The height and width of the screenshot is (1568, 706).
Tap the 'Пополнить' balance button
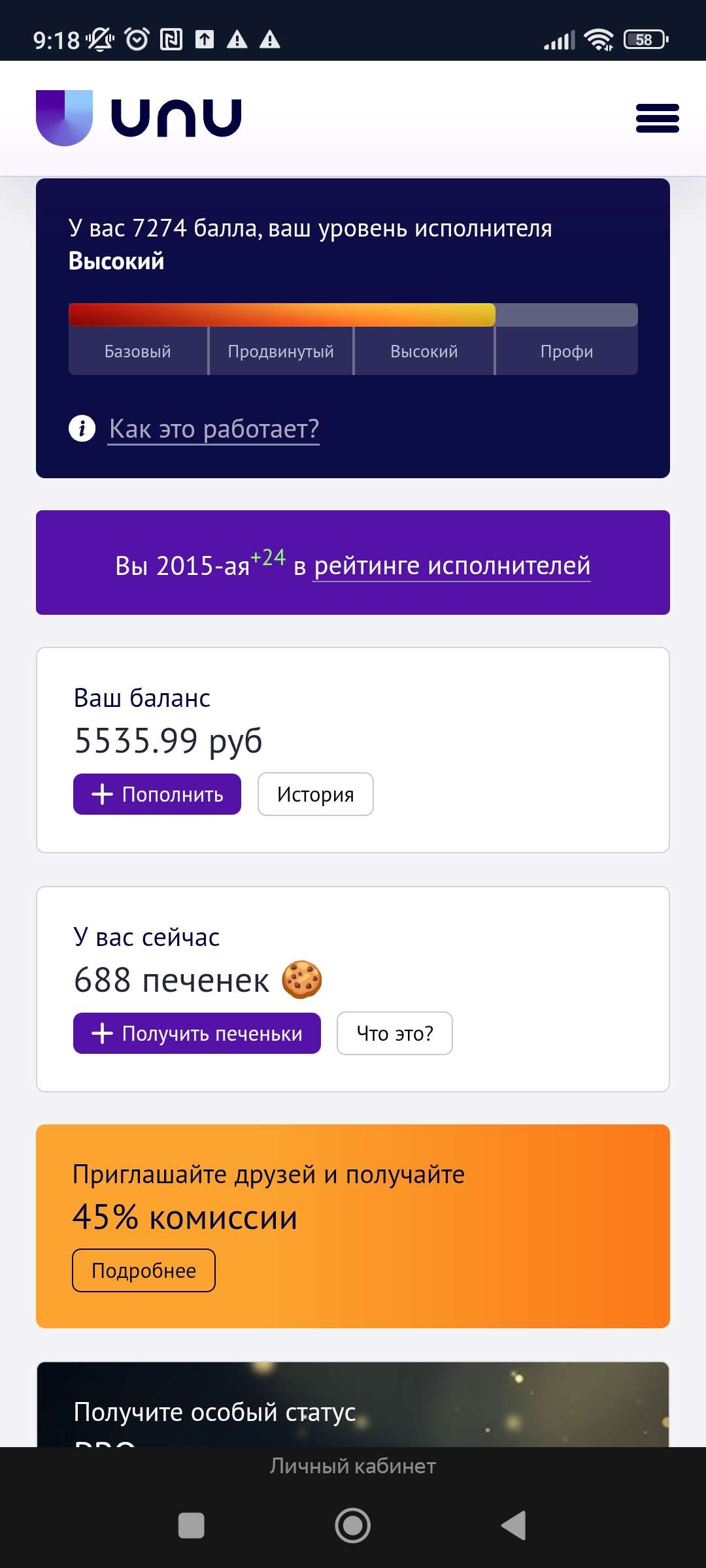pyautogui.click(x=157, y=794)
